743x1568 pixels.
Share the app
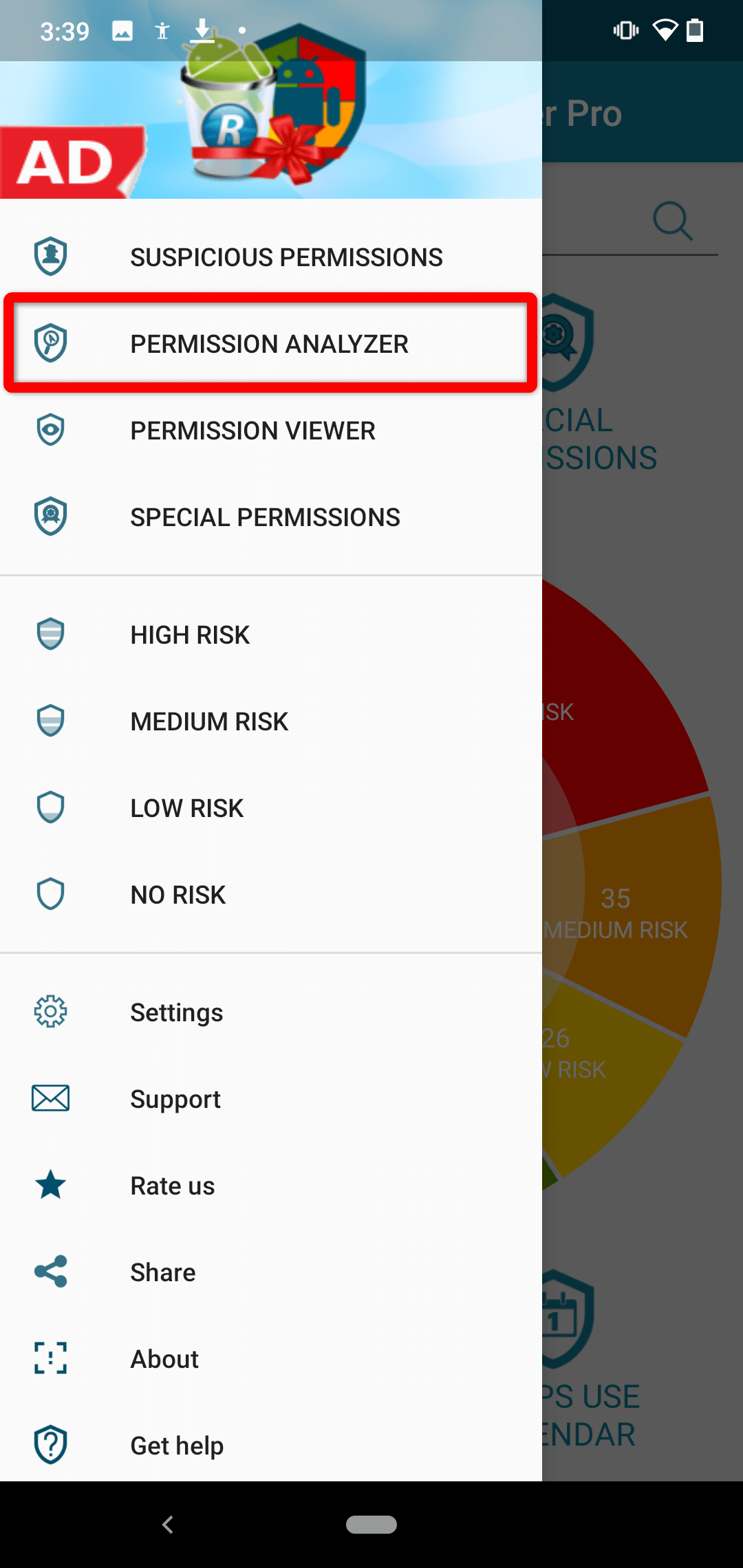click(271, 1272)
